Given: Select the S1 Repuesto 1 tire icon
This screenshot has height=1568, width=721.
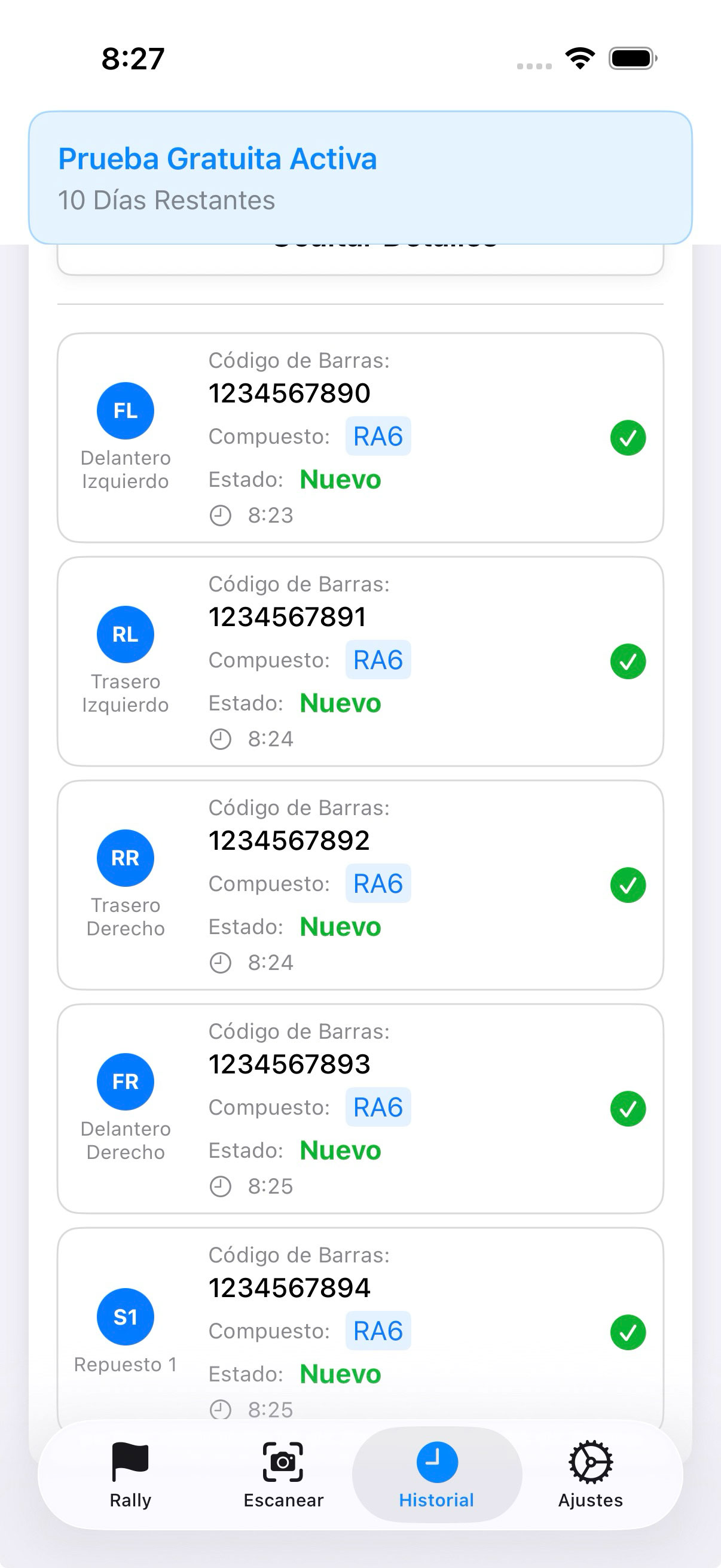Looking at the screenshot, I should pos(125,1316).
